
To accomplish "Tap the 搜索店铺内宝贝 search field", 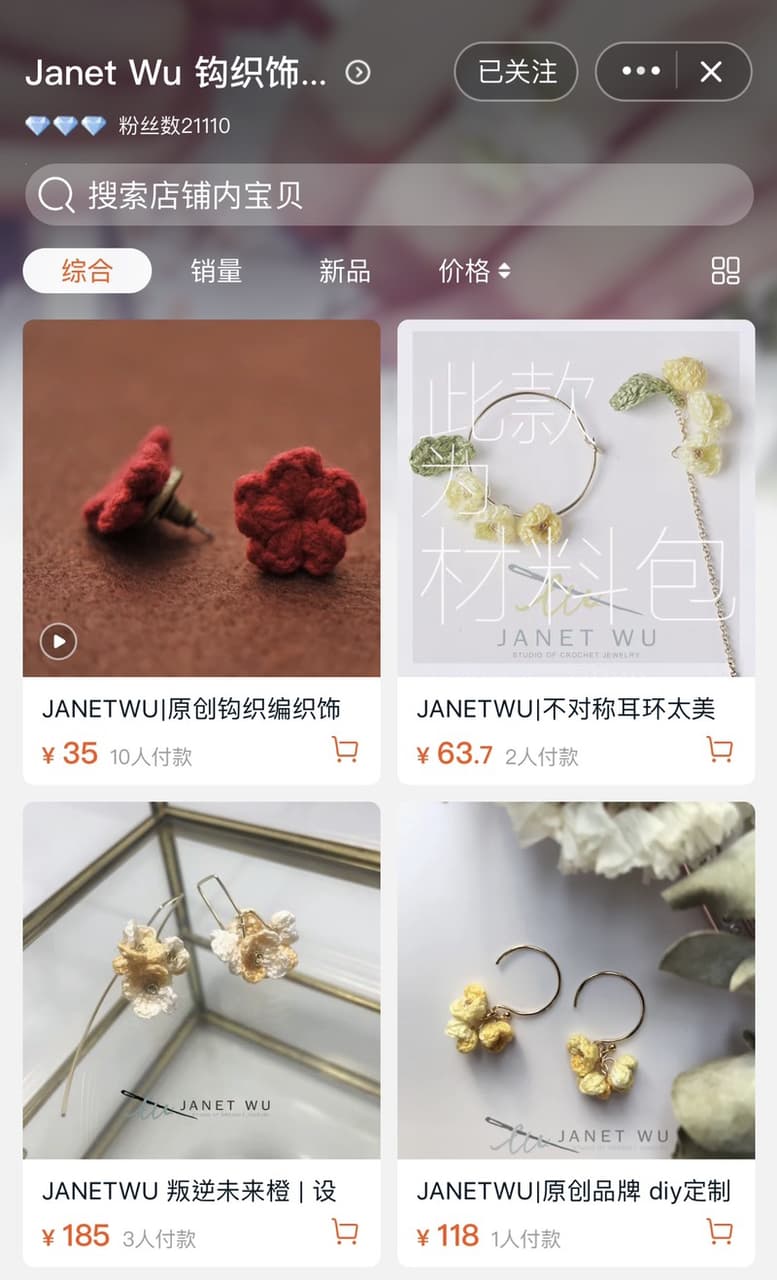I will tap(389, 195).
